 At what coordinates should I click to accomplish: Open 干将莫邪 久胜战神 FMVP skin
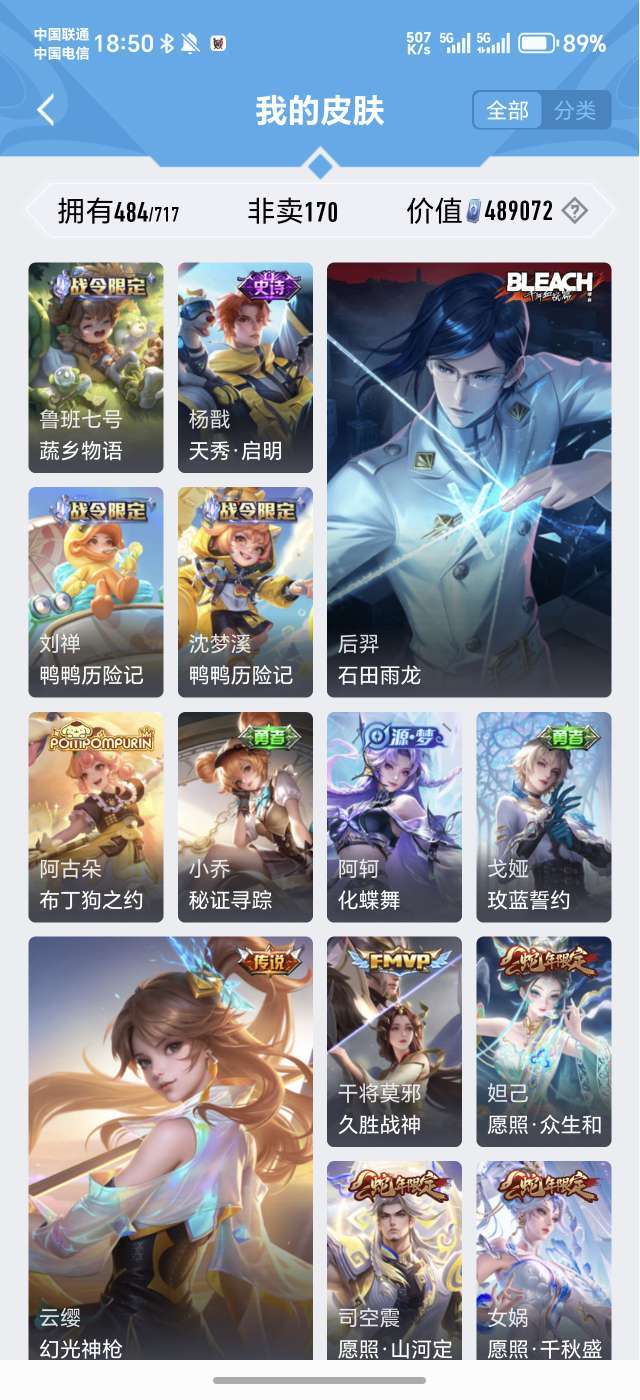[x=394, y=1041]
